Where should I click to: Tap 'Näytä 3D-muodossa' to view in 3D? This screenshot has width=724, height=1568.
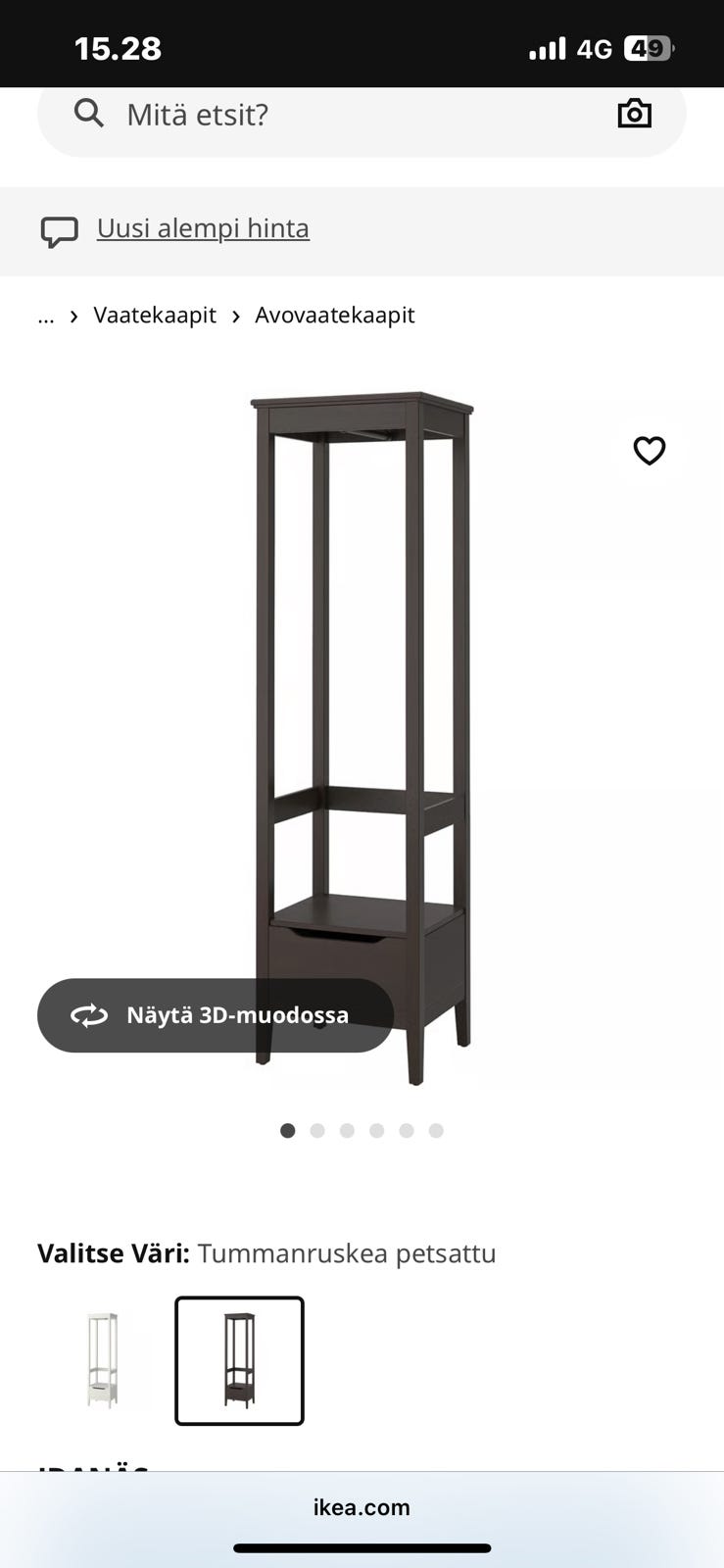(x=216, y=1015)
